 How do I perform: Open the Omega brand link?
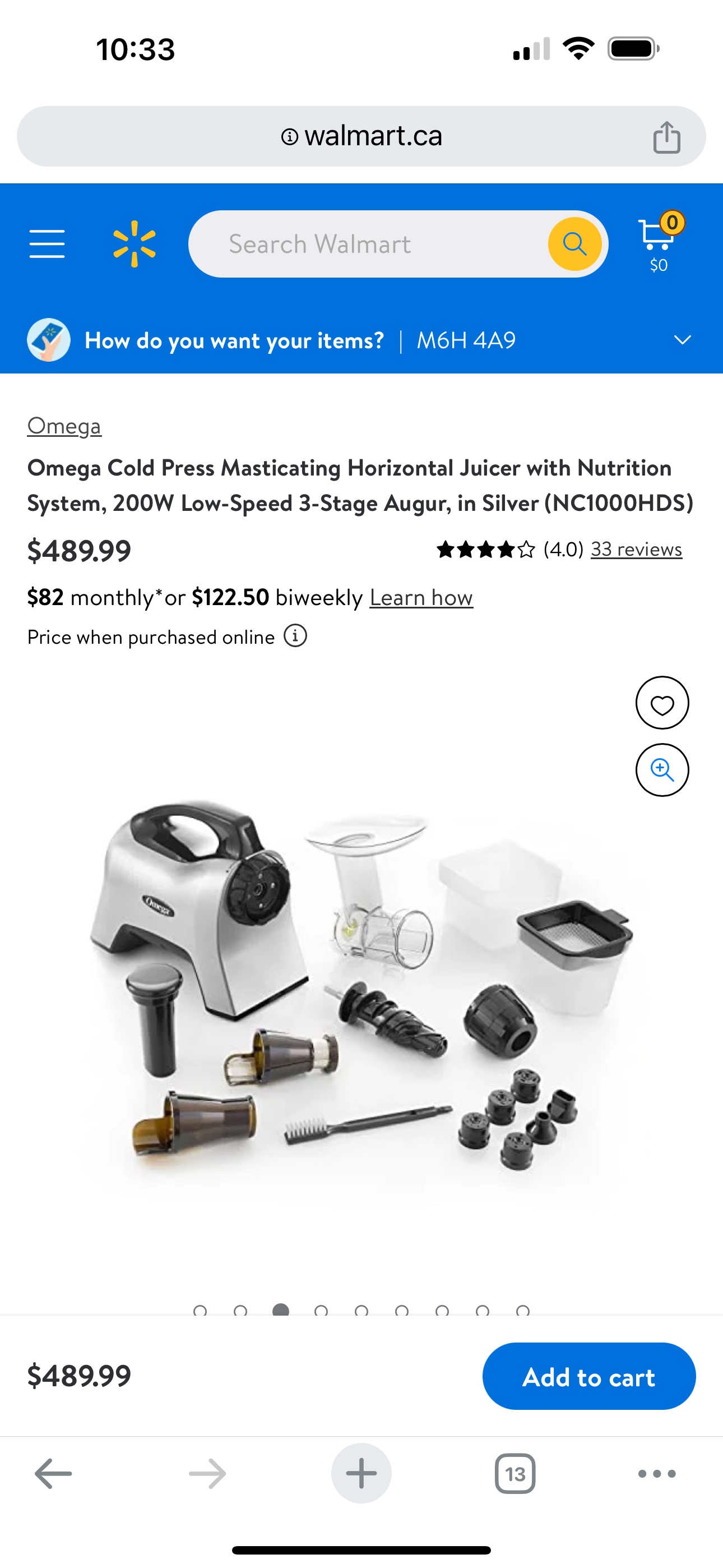[64, 426]
